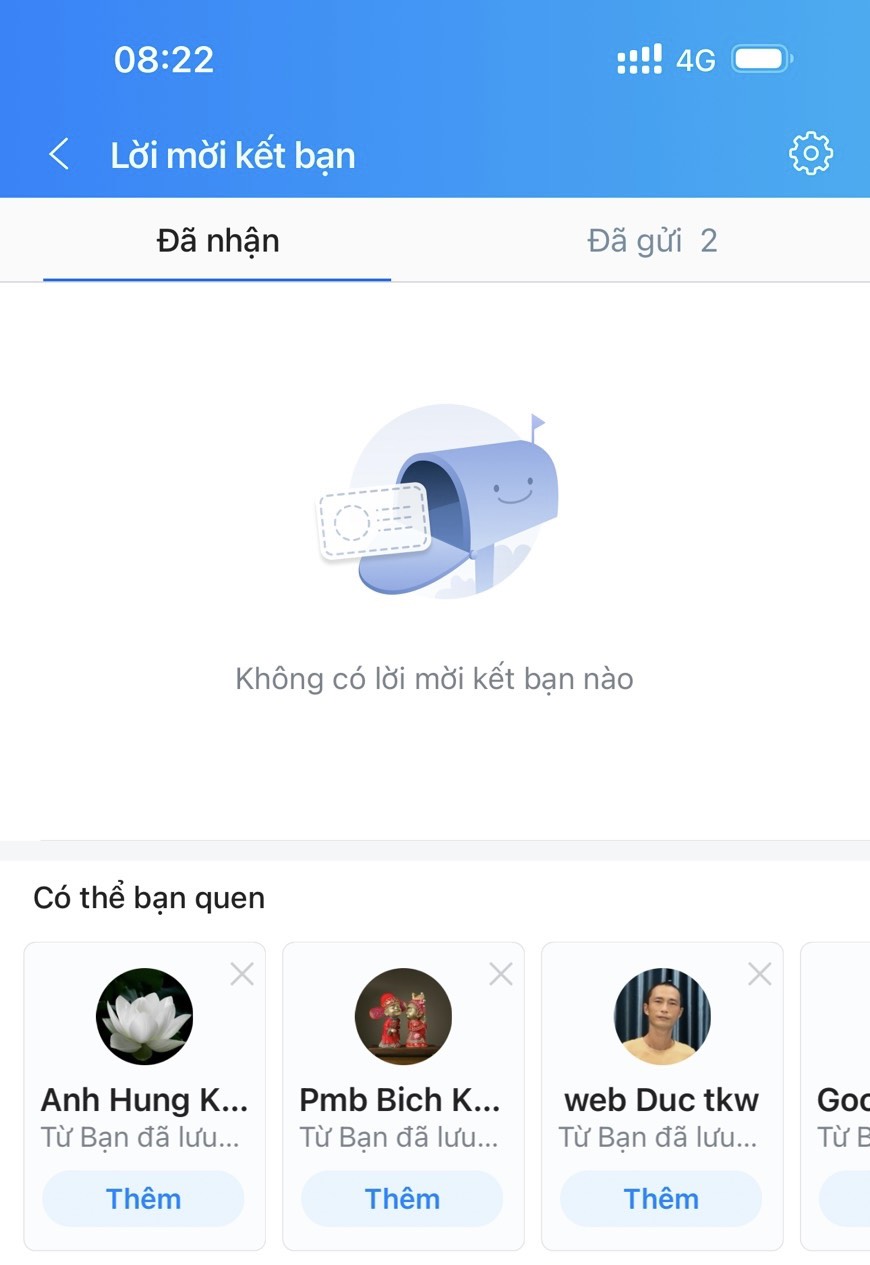The image size is (870, 1265).
Task: Select the Đã nhận tab
Action: tap(217, 241)
